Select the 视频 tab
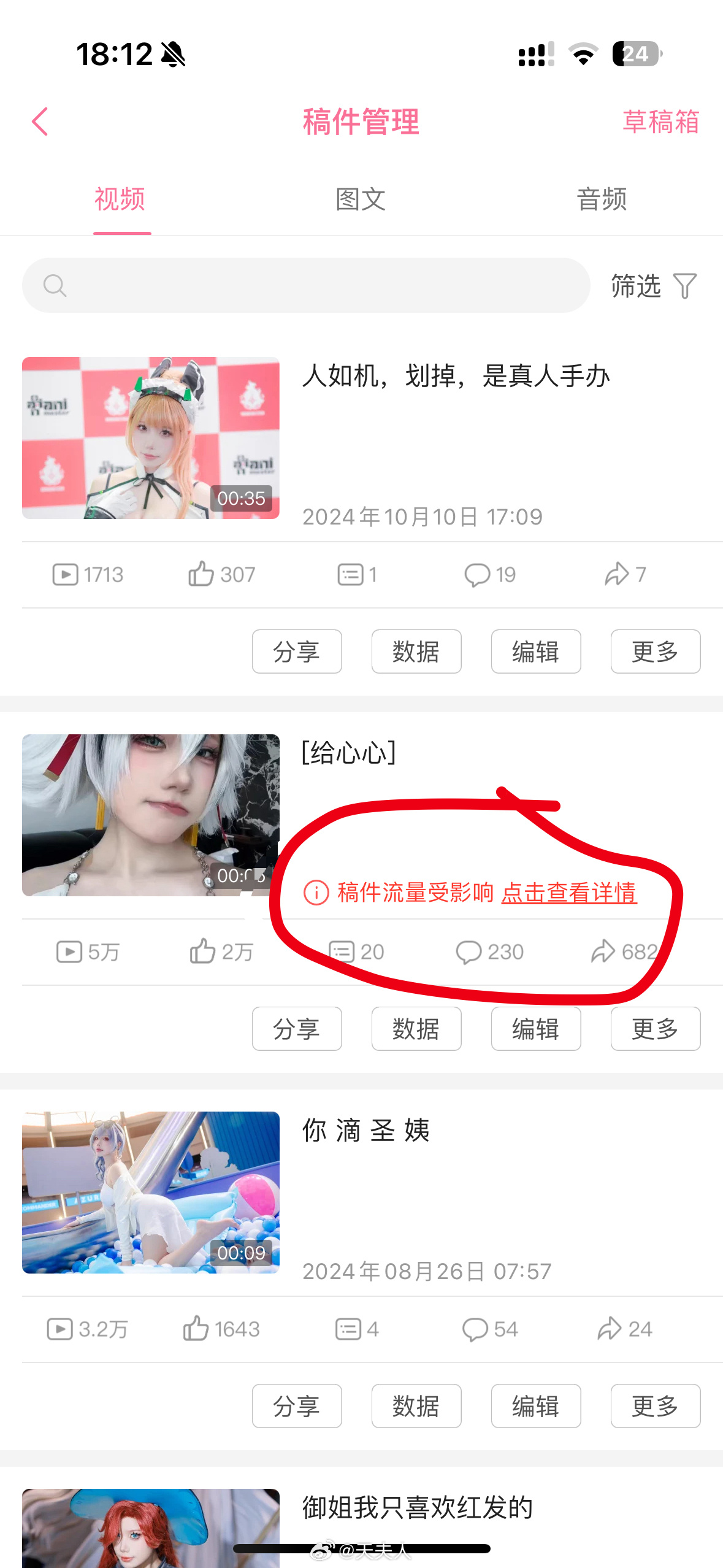 (x=120, y=199)
